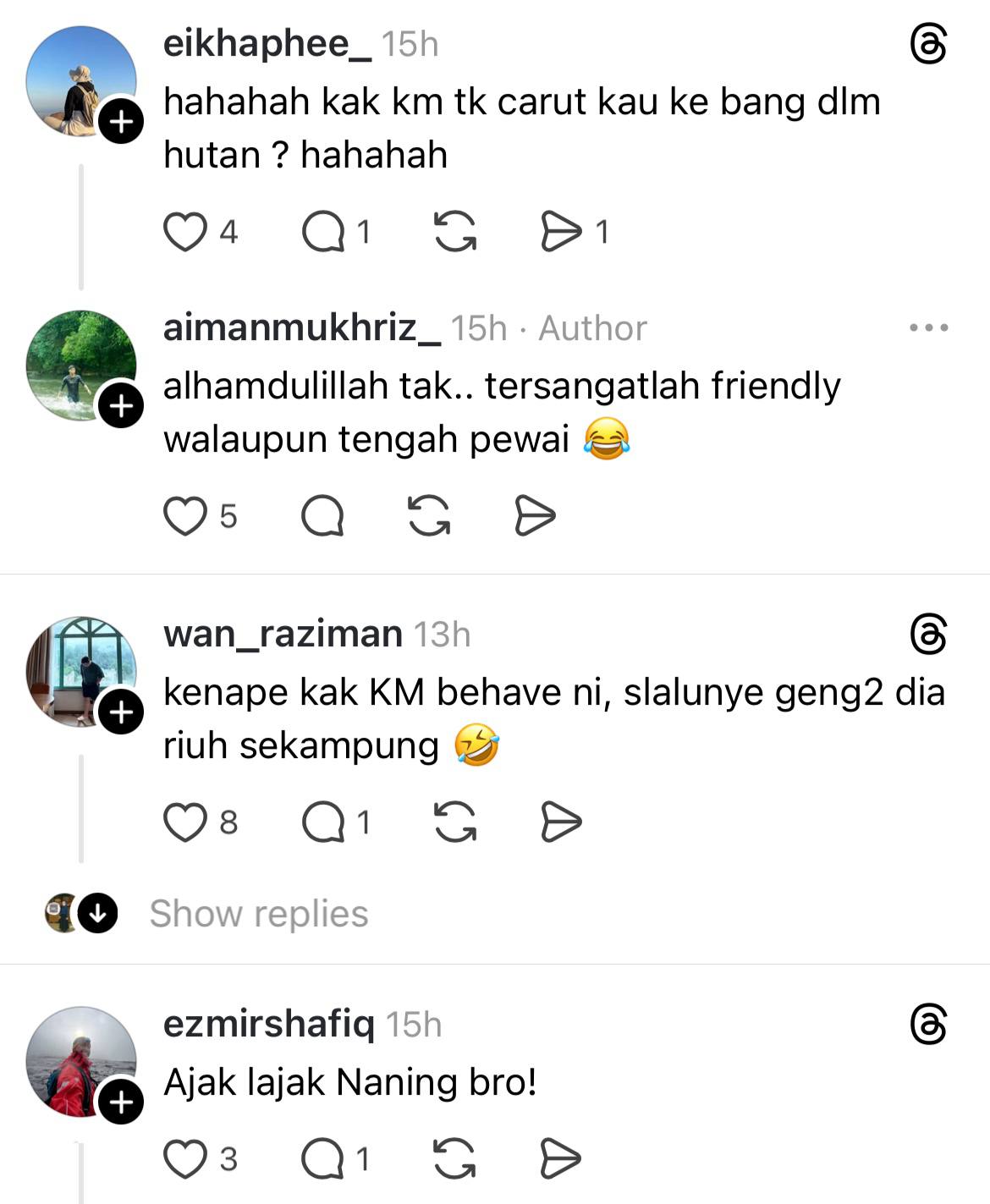Follow wan_raziman using the plus badge
The height and width of the screenshot is (1204, 990).
click(121, 713)
